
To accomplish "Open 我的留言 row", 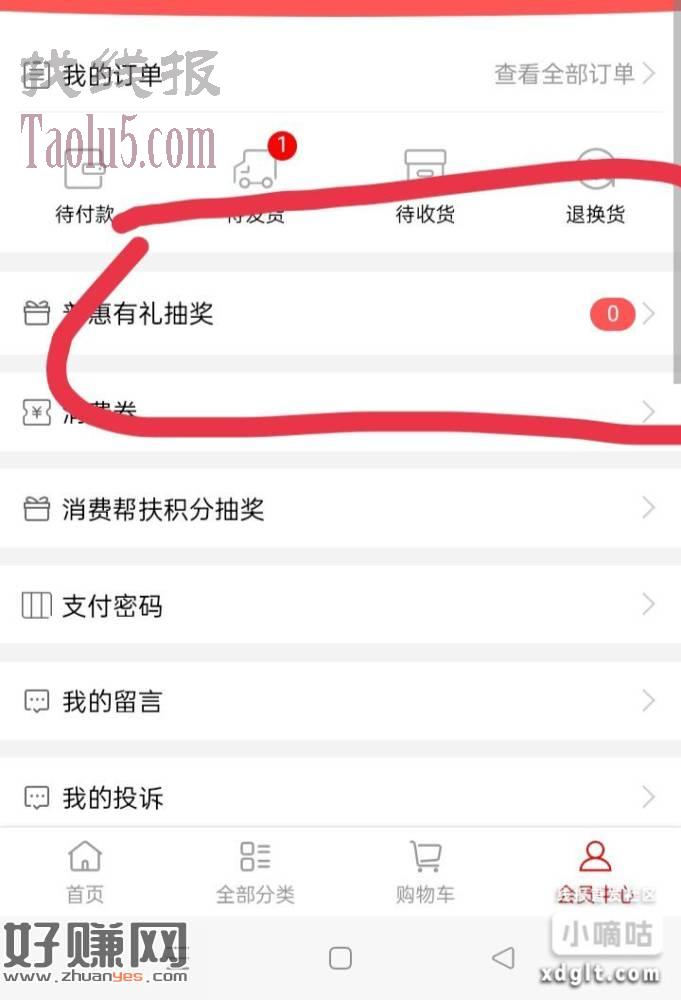I will 340,701.
